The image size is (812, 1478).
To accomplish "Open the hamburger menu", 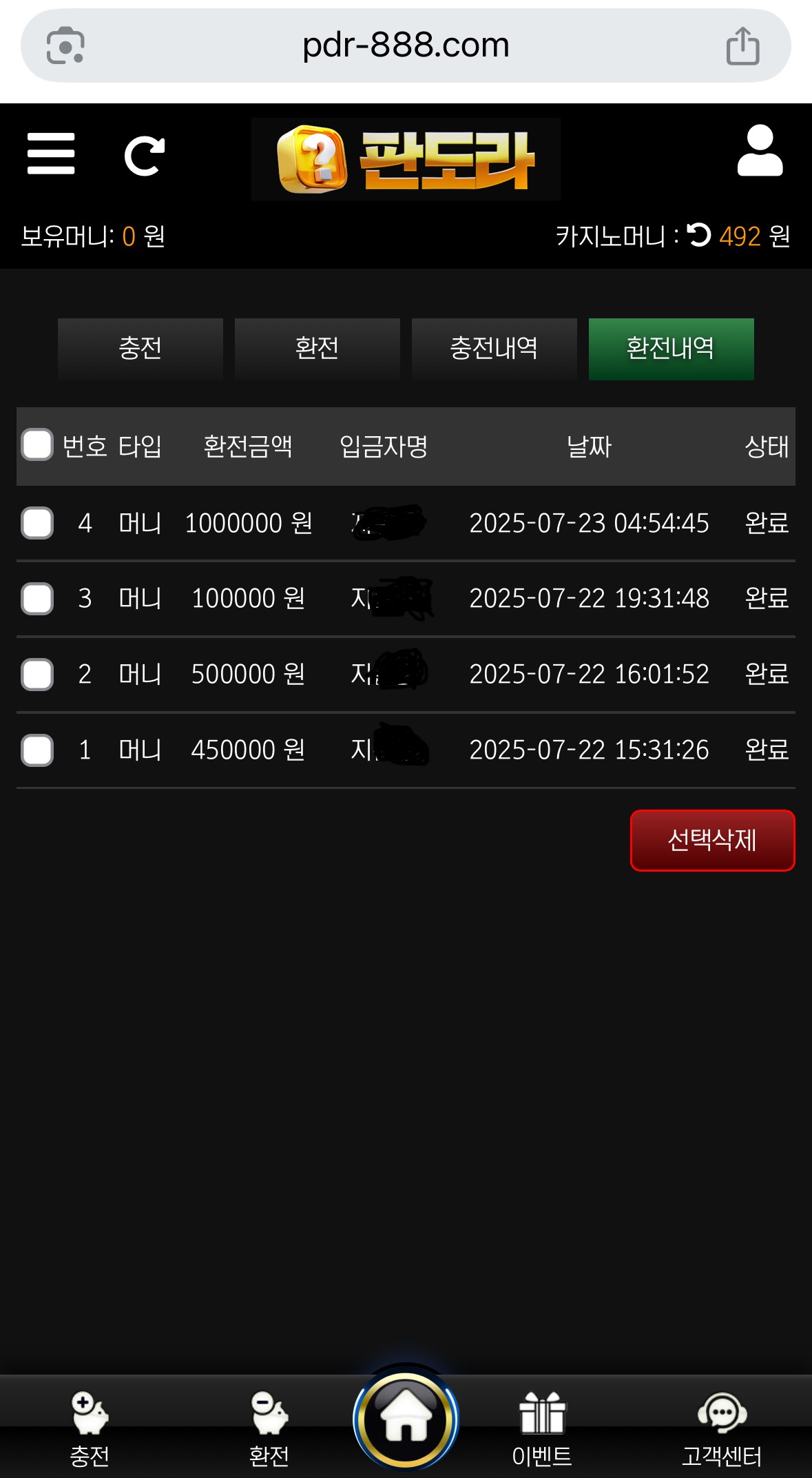I will pyautogui.click(x=51, y=154).
